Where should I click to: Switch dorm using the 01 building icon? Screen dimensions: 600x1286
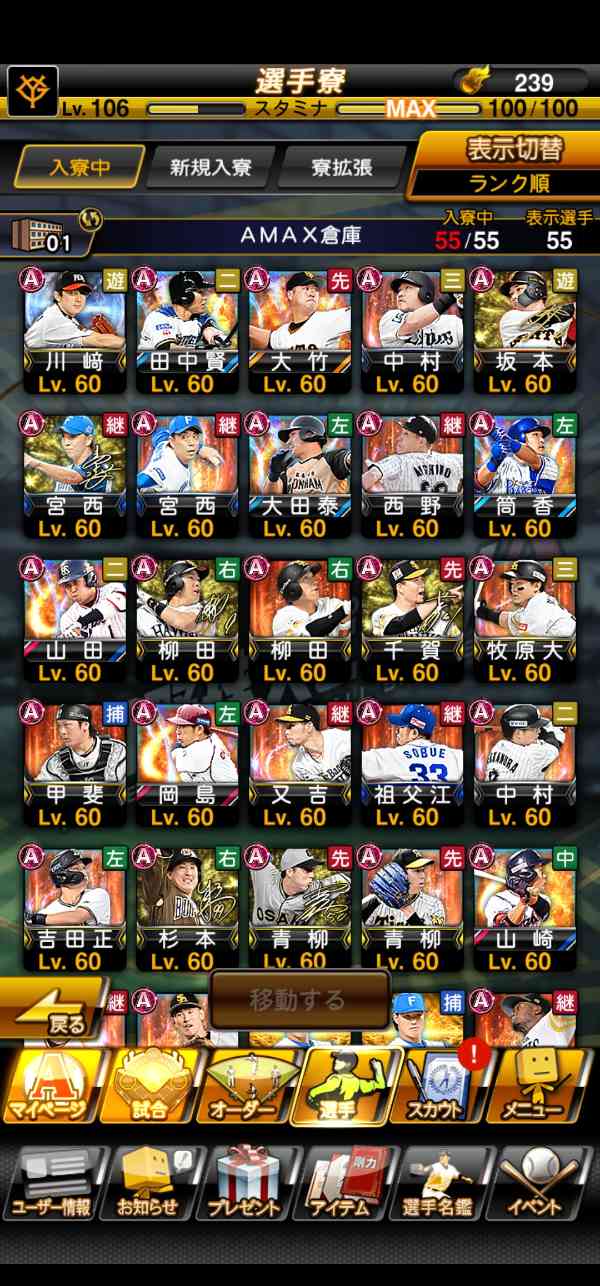tap(43, 234)
